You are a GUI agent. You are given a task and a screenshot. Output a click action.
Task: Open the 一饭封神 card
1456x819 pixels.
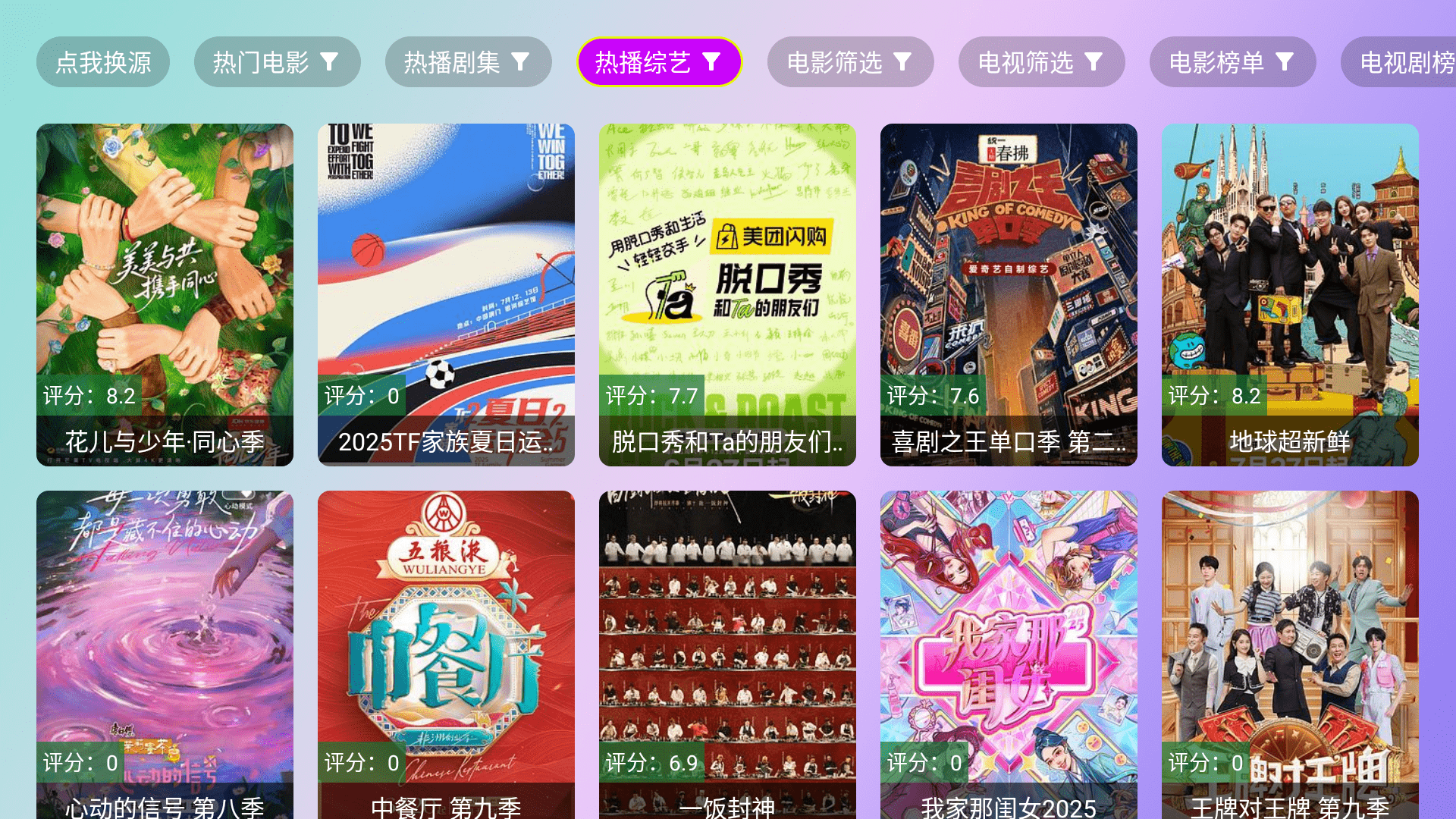[727, 652]
